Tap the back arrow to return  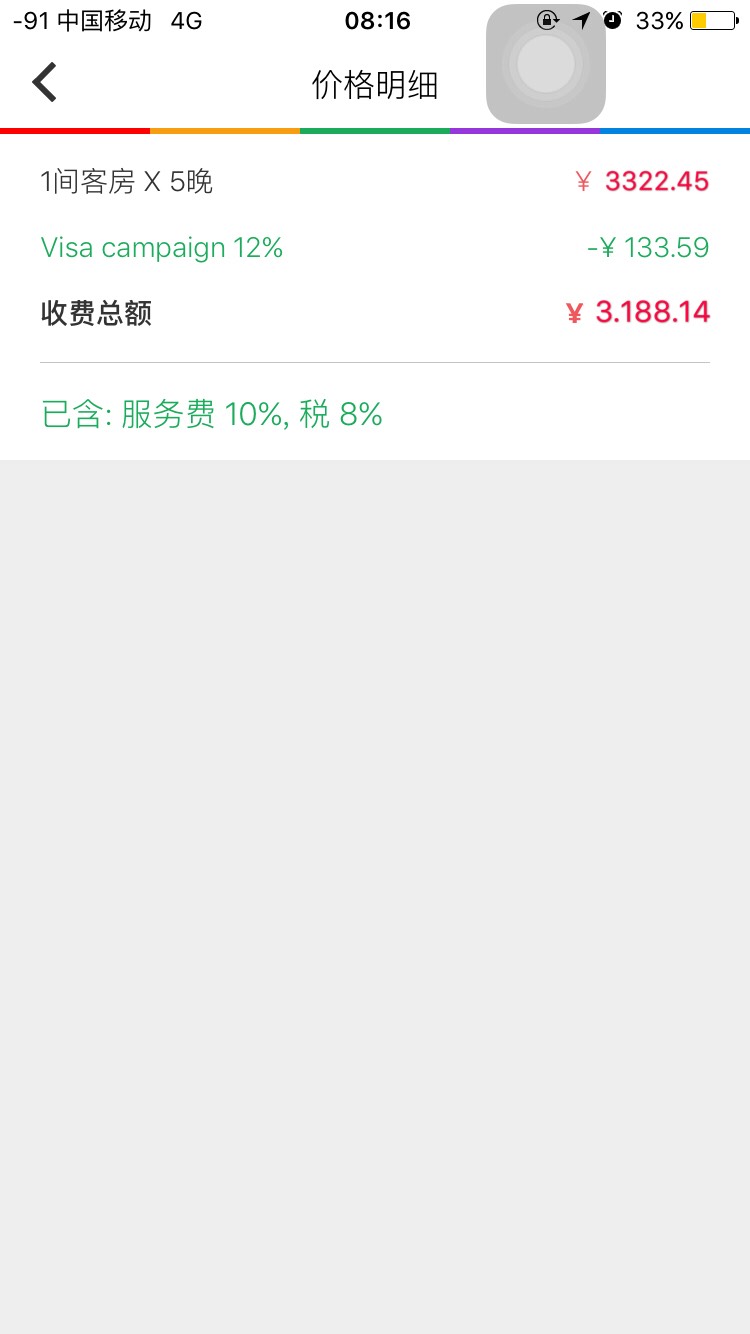click(44, 81)
